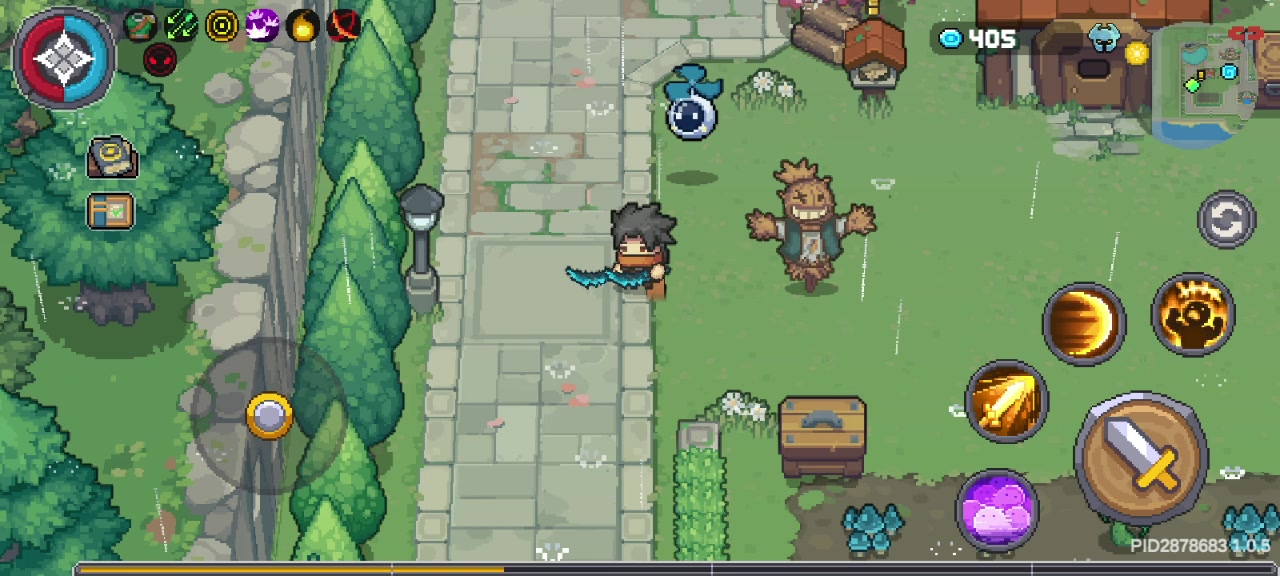The image size is (1280, 576).
Task: Open the quest scroll icon
Action: (112, 158)
